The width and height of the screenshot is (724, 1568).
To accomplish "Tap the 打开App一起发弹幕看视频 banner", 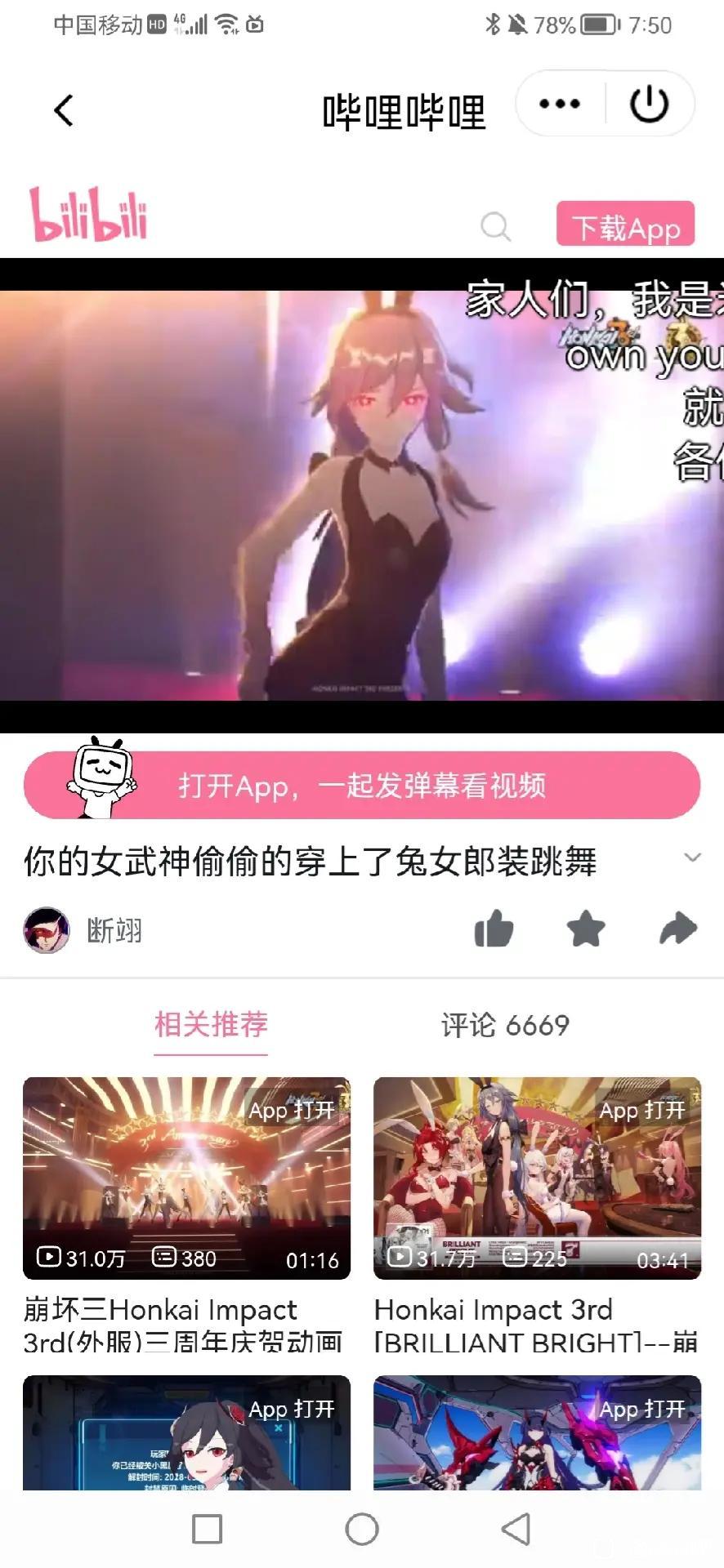I will click(x=362, y=785).
